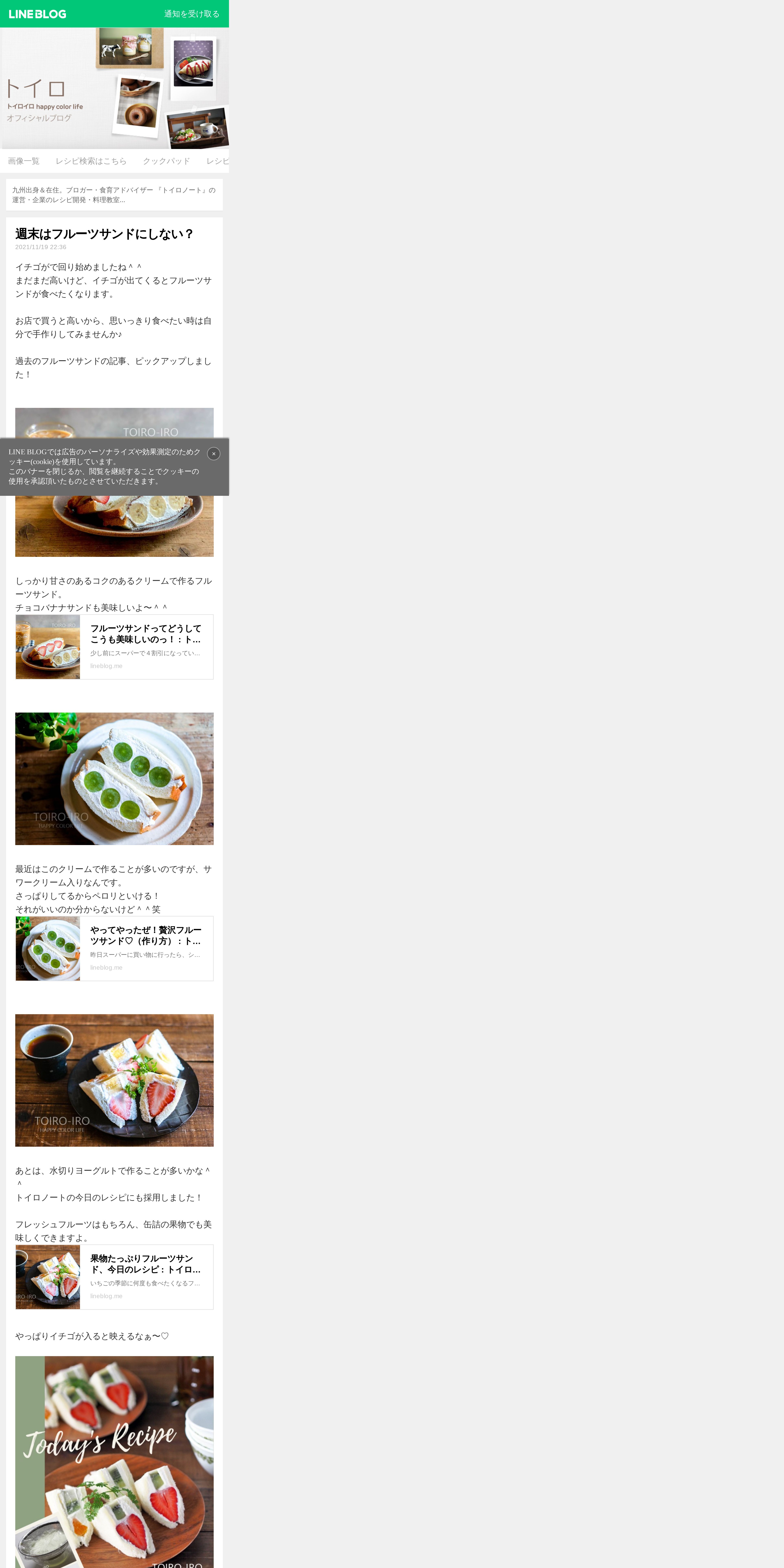
Task: Tap the トイロ blog header banner
Action: [x=114, y=88]
